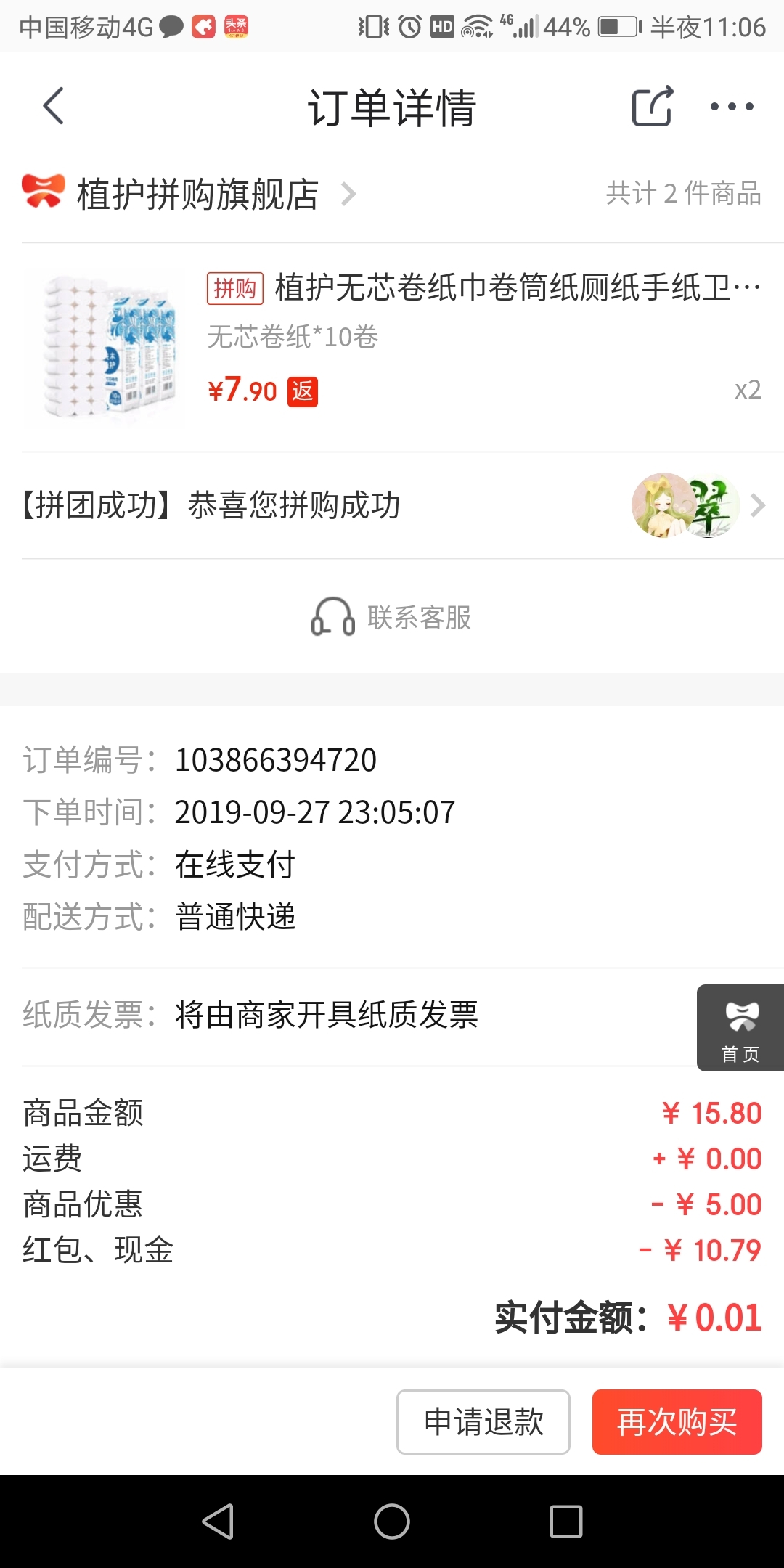Screen dimensions: 784x1568
Task: Tap the system home button
Action: pyautogui.click(x=392, y=1522)
